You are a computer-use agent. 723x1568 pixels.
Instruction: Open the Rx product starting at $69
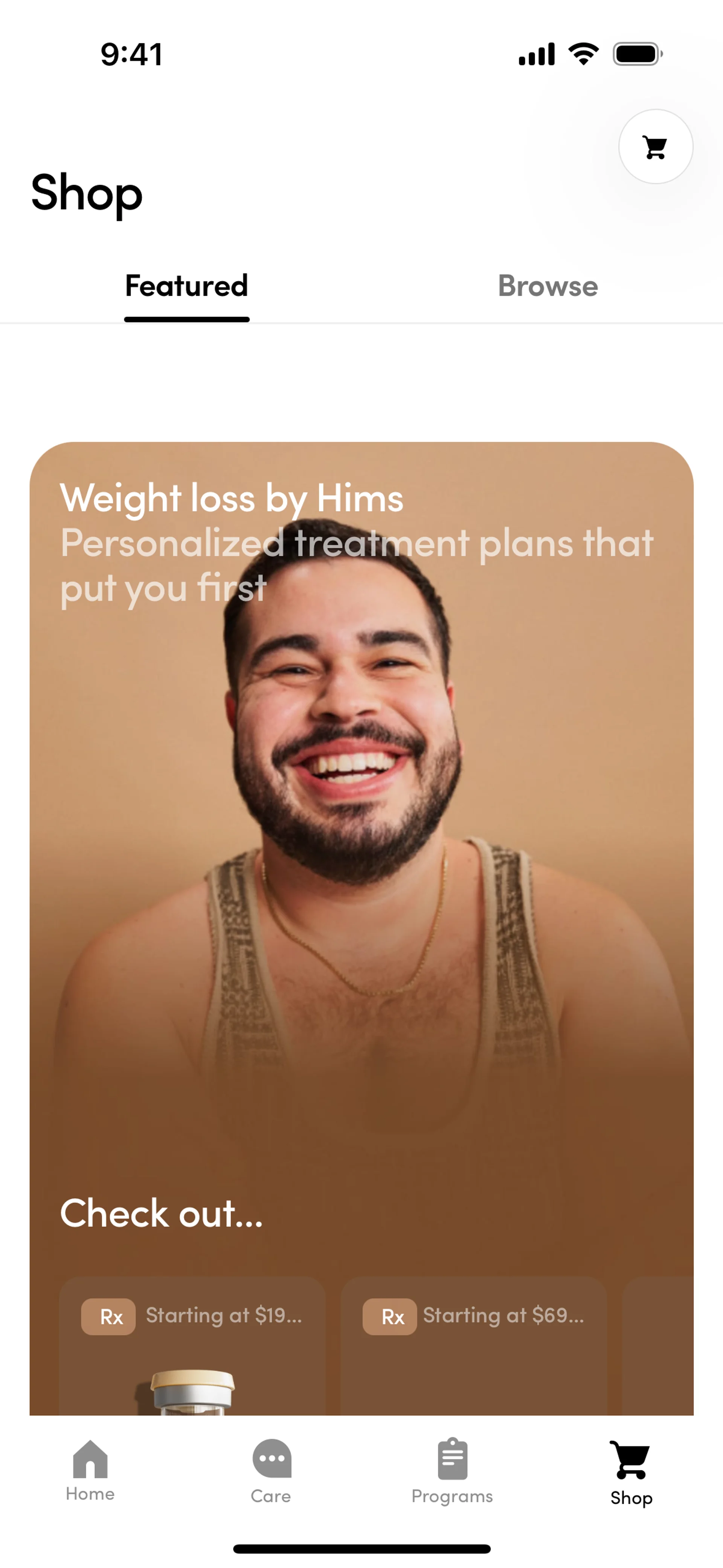(473, 1346)
